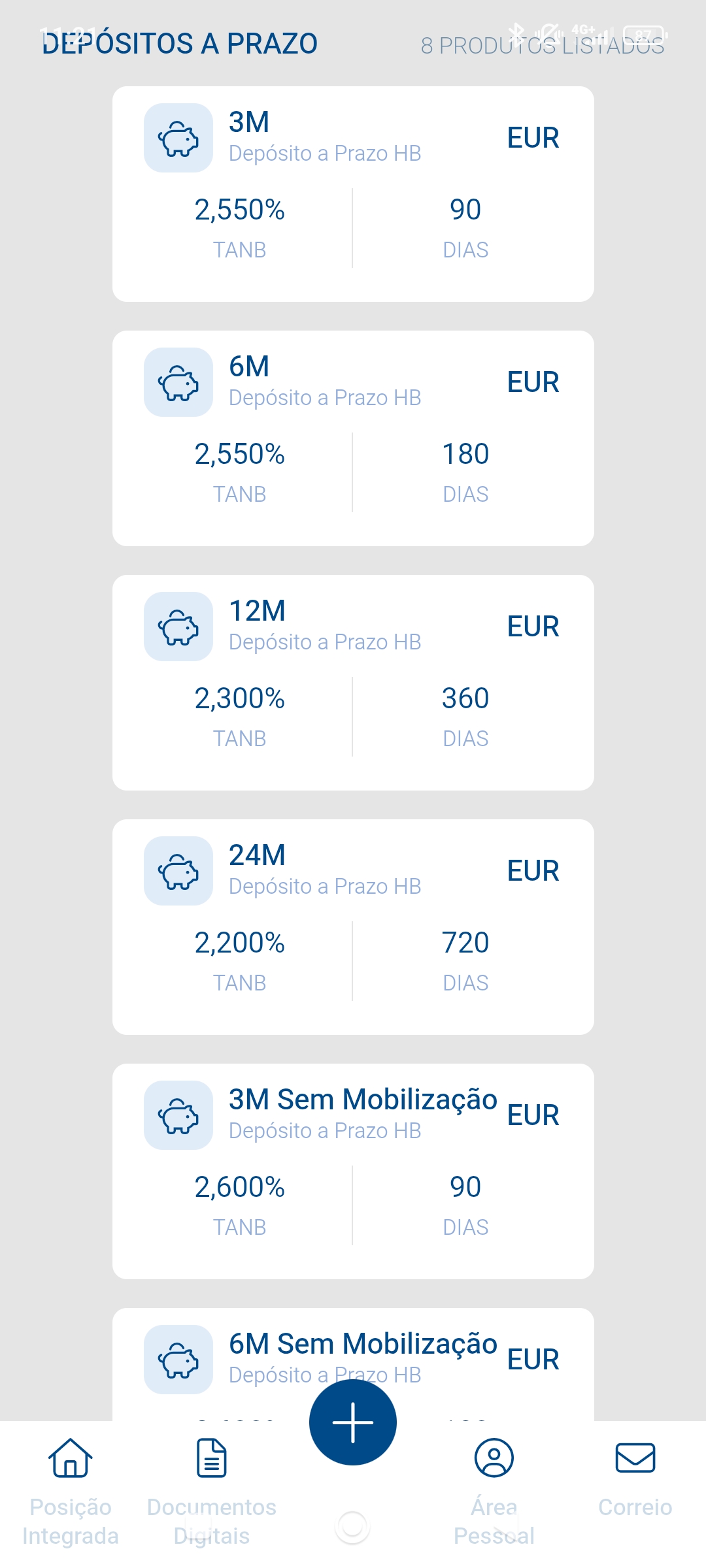
Task: Tap the piggy bank icon on the 3M card
Action: [x=178, y=138]
